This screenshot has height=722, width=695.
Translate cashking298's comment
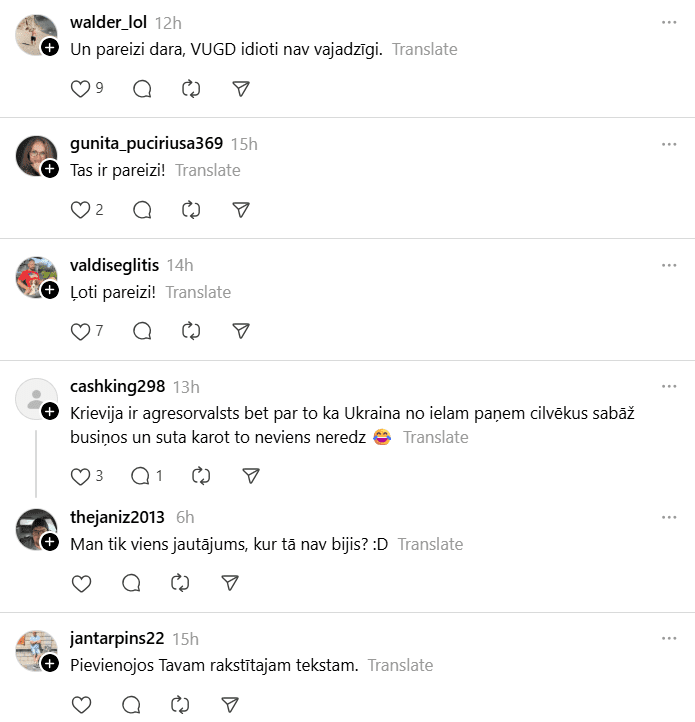pyautogui.click(x=436, y=437)
